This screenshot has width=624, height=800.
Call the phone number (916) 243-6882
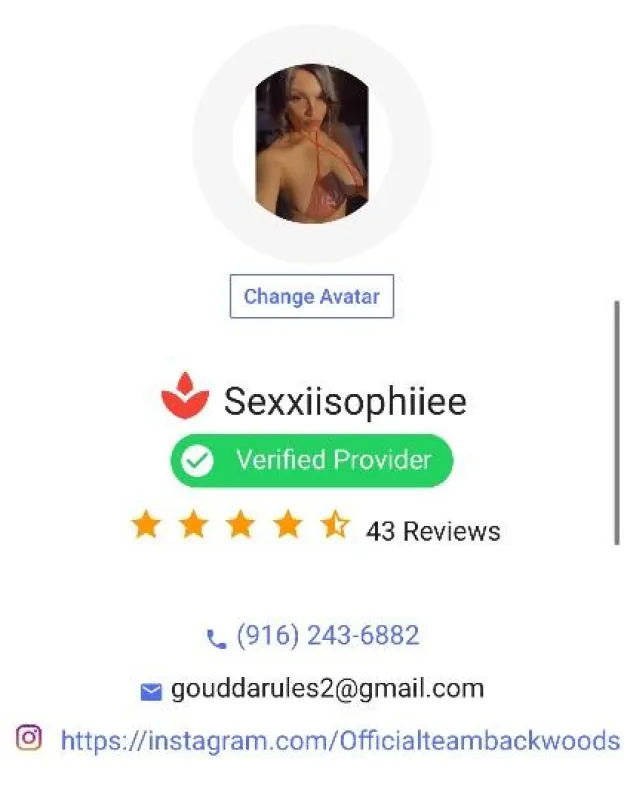coord(327,636)
